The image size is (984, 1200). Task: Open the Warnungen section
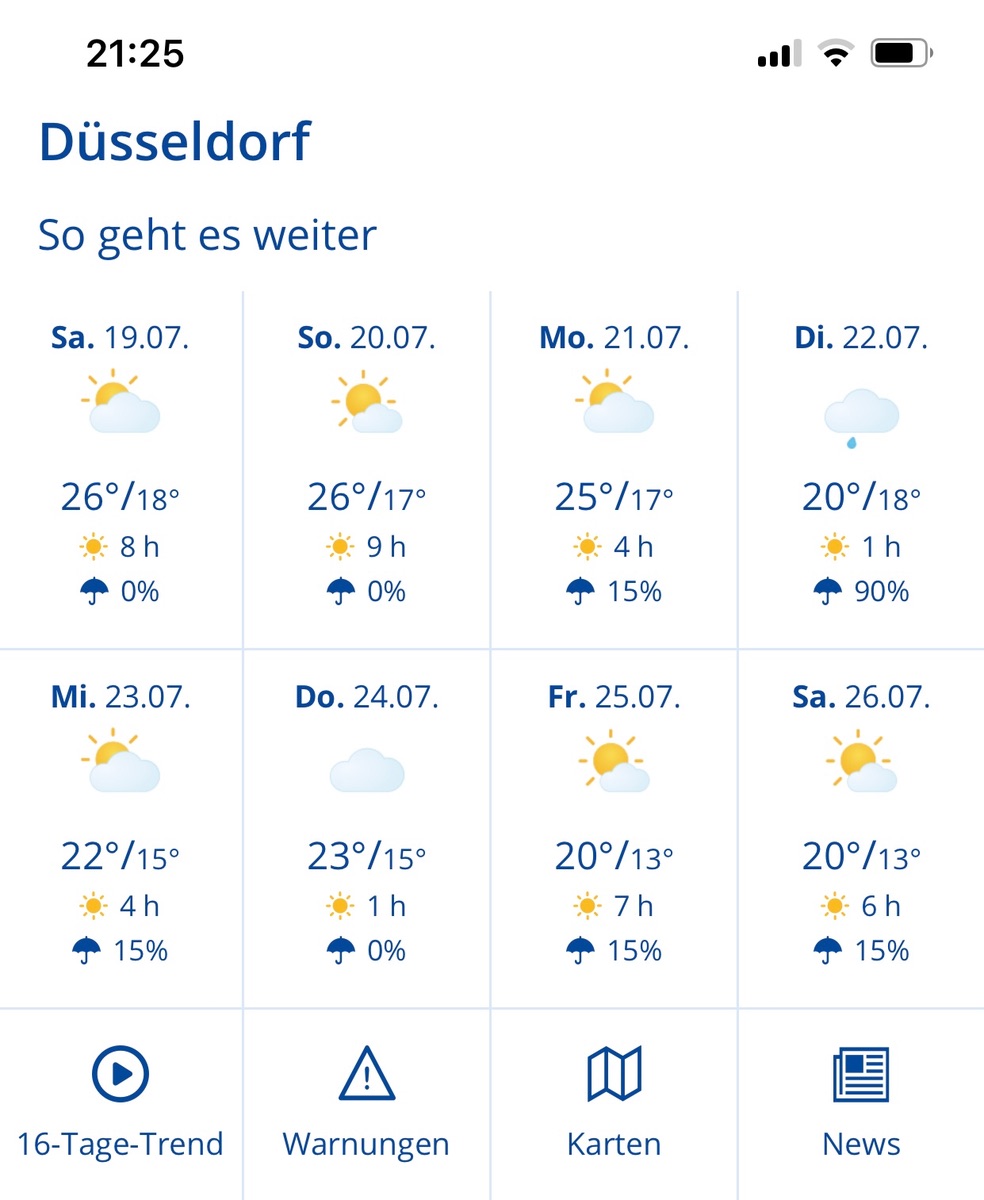click(x=367, y=1100)
